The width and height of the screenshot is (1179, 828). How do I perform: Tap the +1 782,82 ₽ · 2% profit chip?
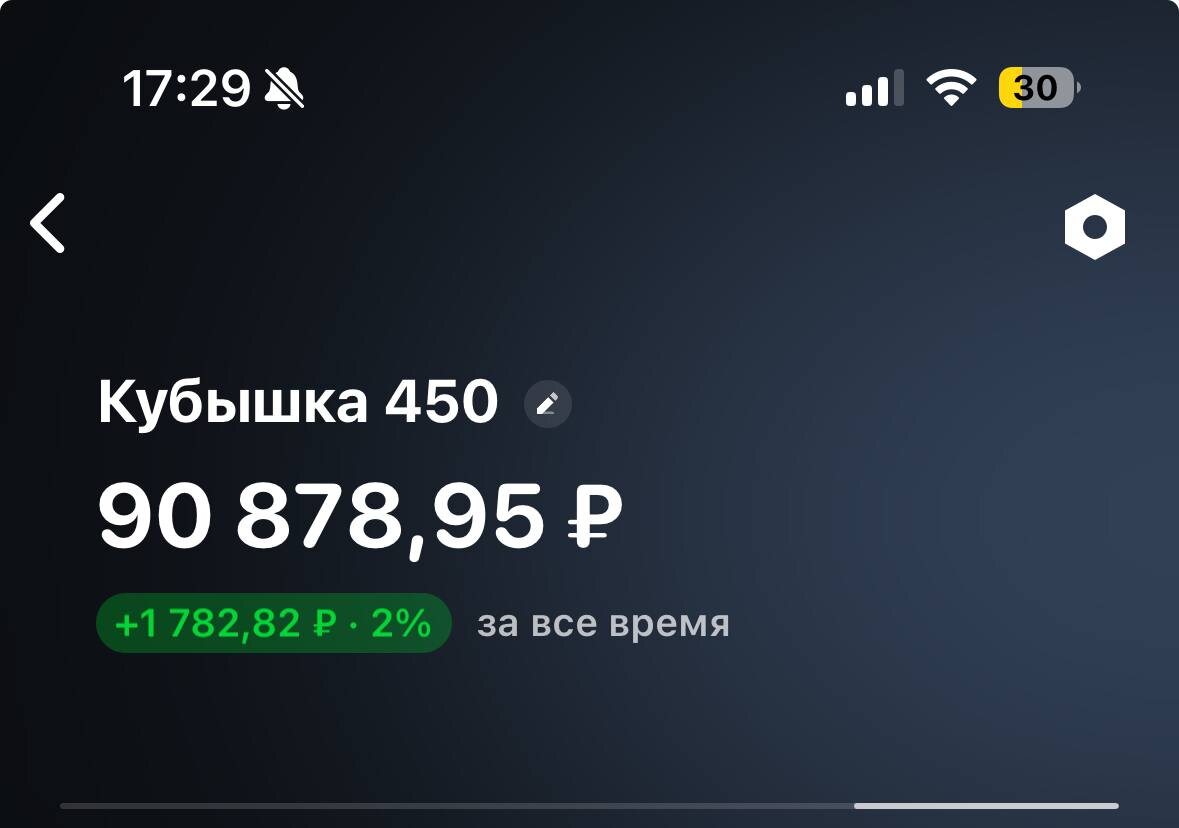[x=273, y=623]
